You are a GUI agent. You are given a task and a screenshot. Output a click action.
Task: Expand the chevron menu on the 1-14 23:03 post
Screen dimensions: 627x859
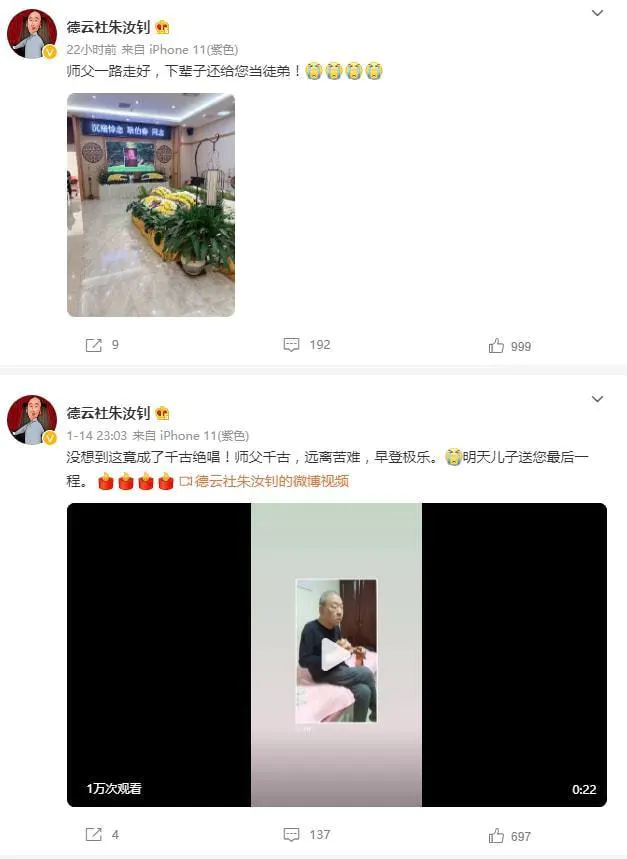(x=597, y=399)
